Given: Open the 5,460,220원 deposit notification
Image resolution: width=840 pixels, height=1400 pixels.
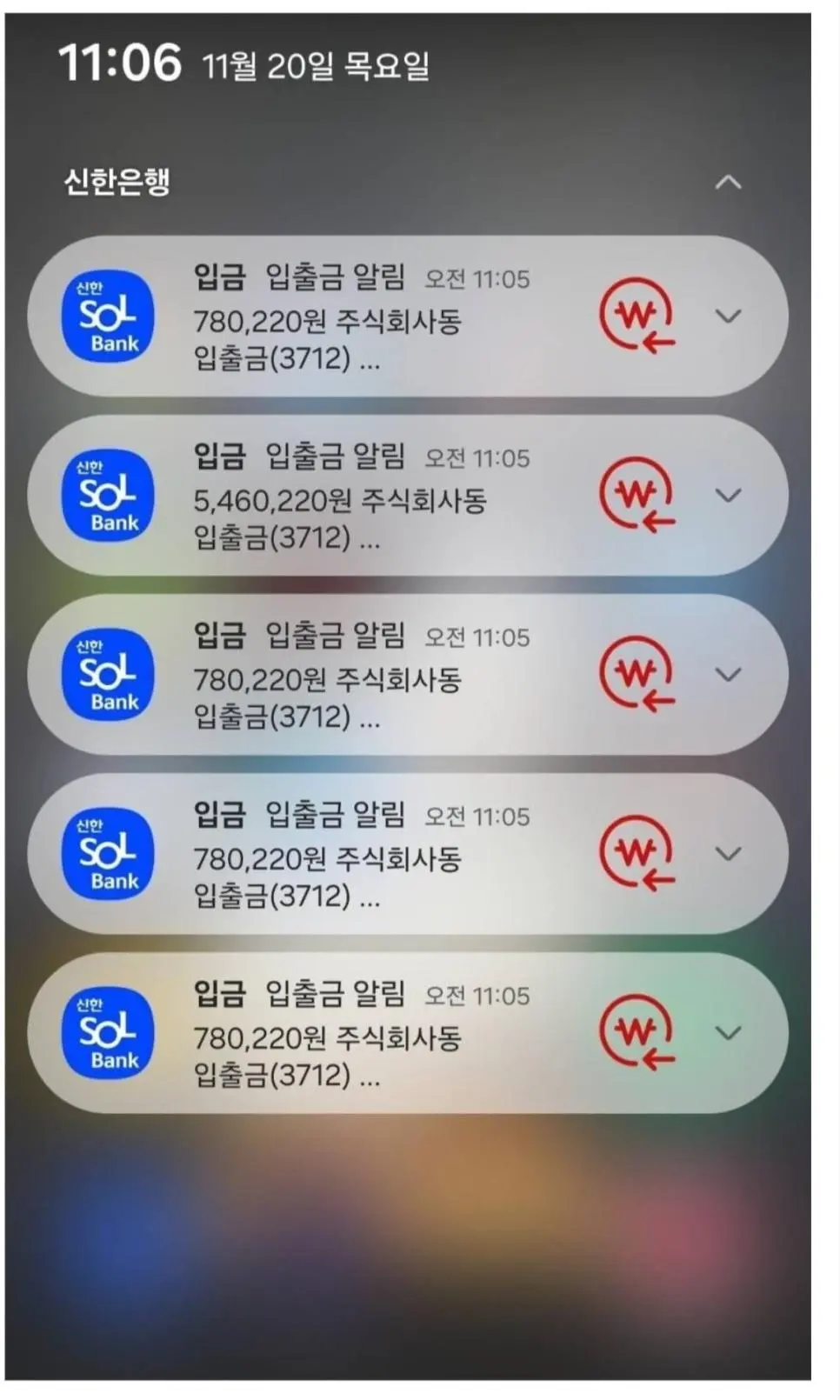Looking at the screenshot, I should pyautogui.click(x=408, y=496).
